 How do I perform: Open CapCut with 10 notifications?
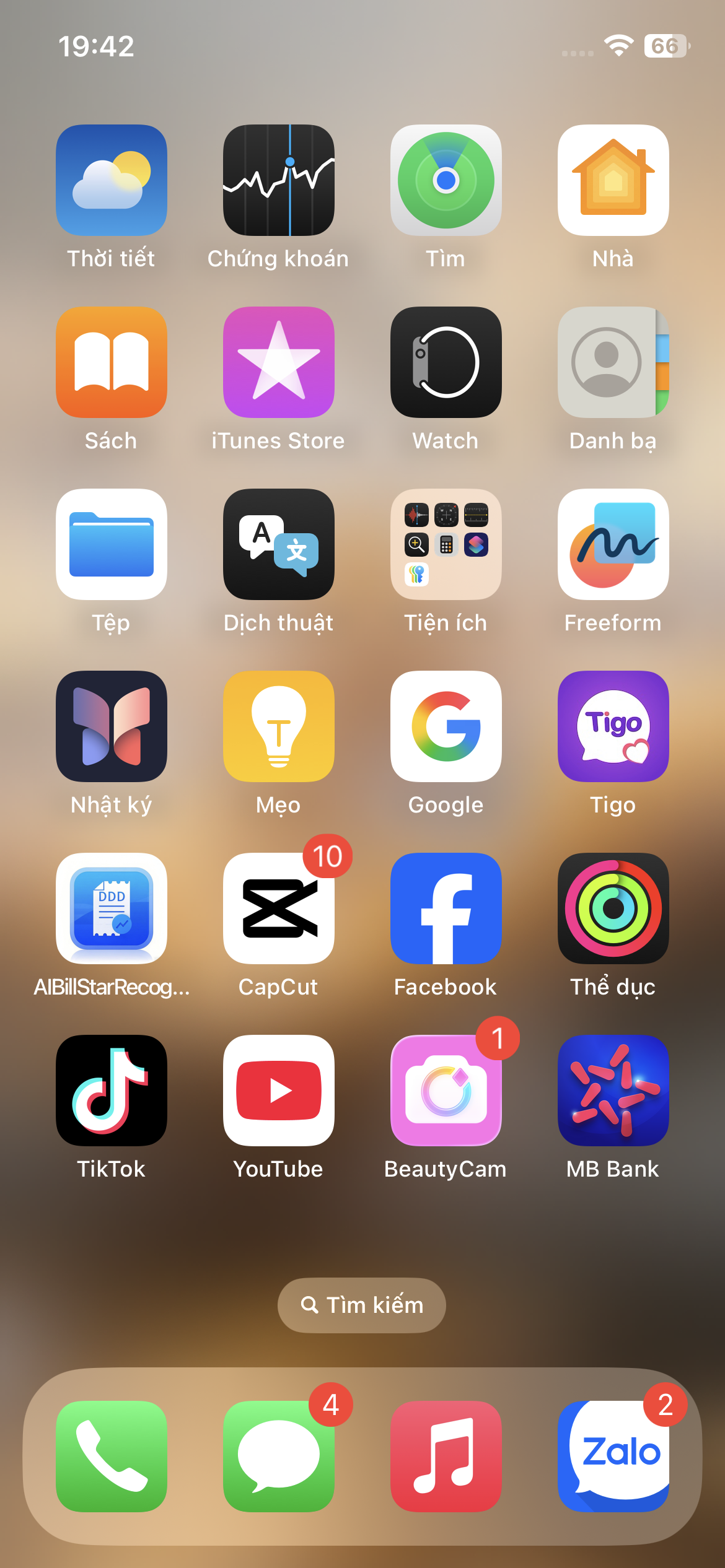[x=279, y=908]
